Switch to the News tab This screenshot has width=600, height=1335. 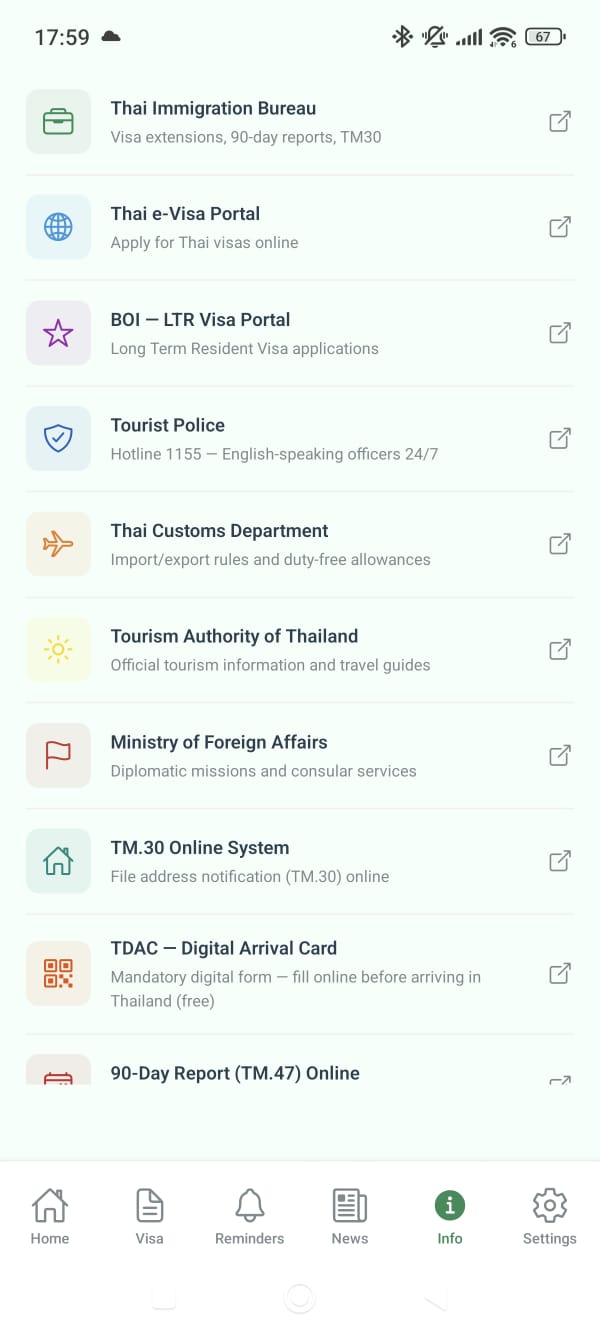(350, 1216)
